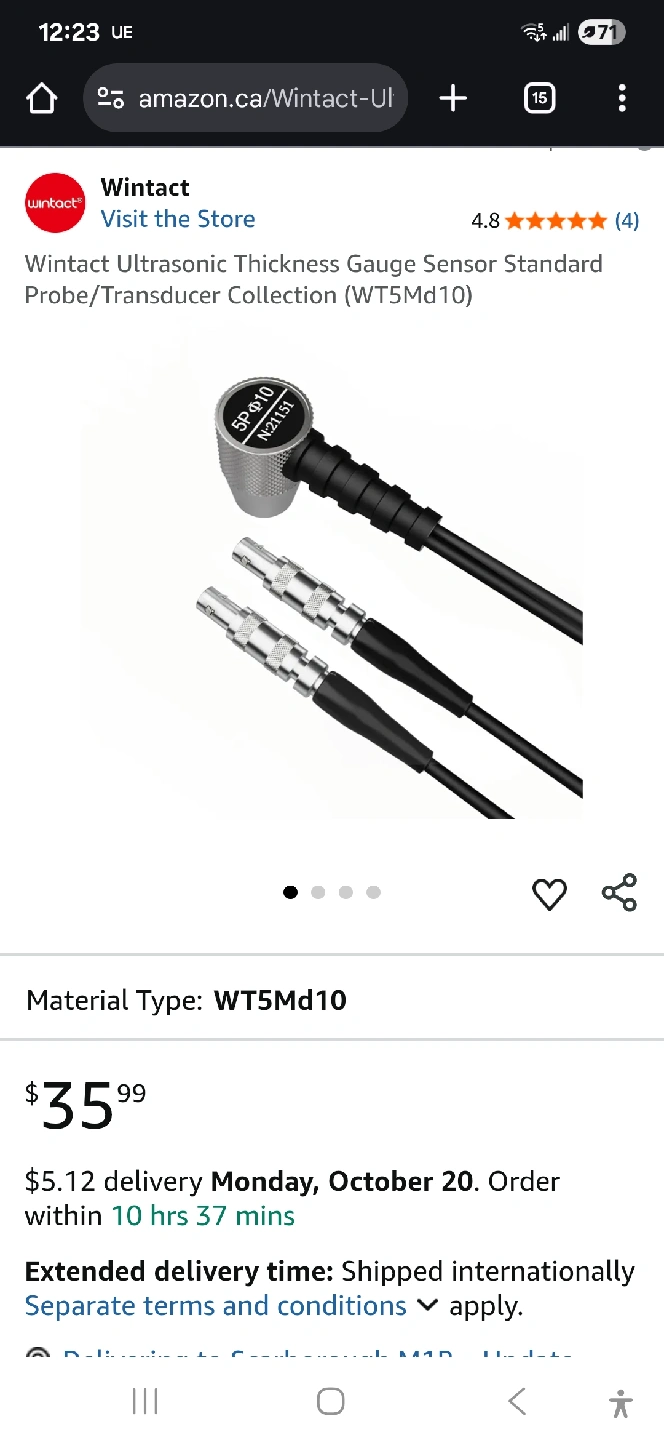Open the tab switcher showing 15 tabs
664x1440 pixels.
pos(539,98)
